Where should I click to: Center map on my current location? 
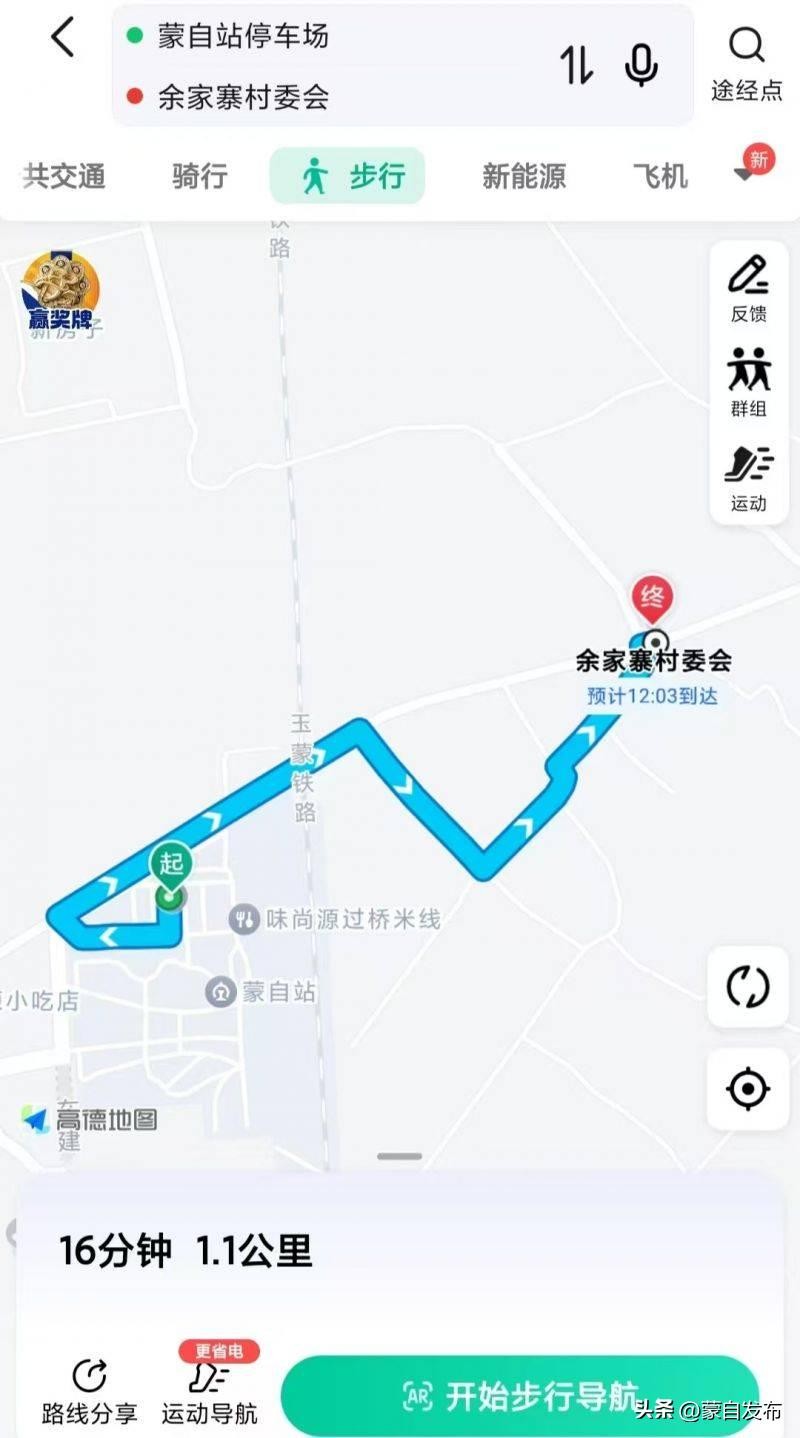(x=747, y=1089)
